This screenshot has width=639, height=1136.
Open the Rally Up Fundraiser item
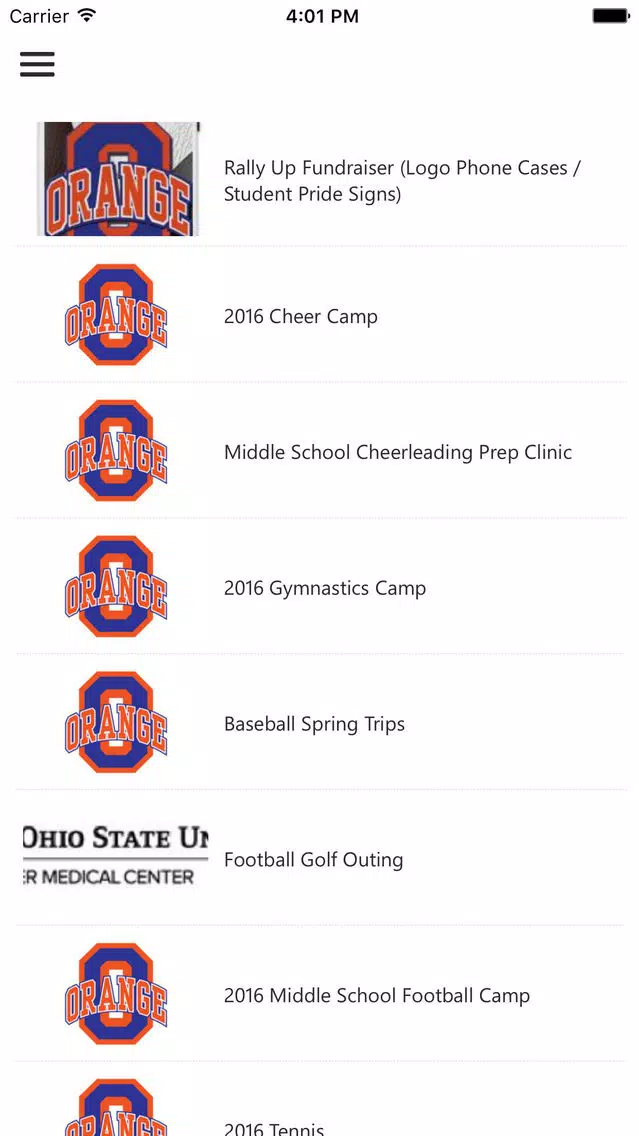click(x=320, y=179)
